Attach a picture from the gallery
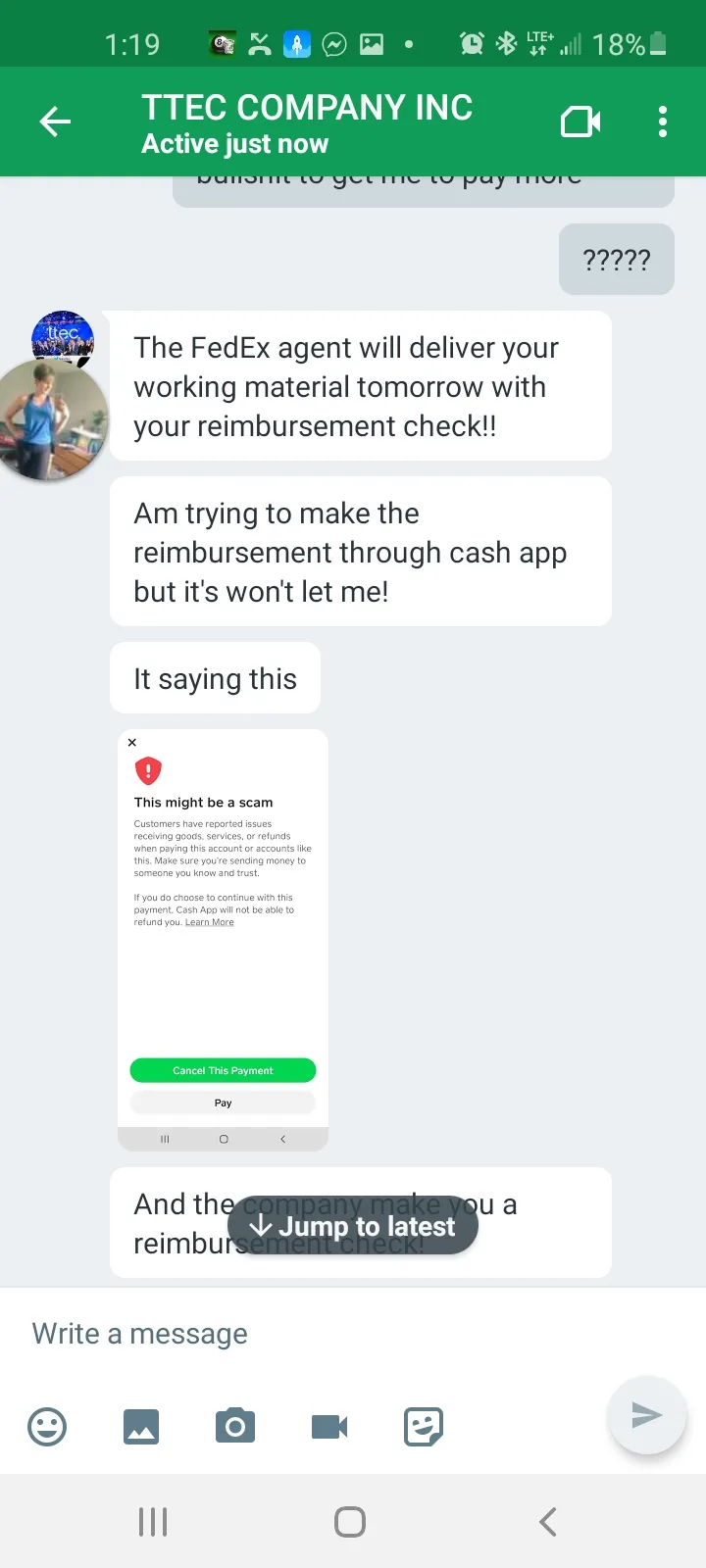Screen dimensions: 706x1568 point(141,1426)
